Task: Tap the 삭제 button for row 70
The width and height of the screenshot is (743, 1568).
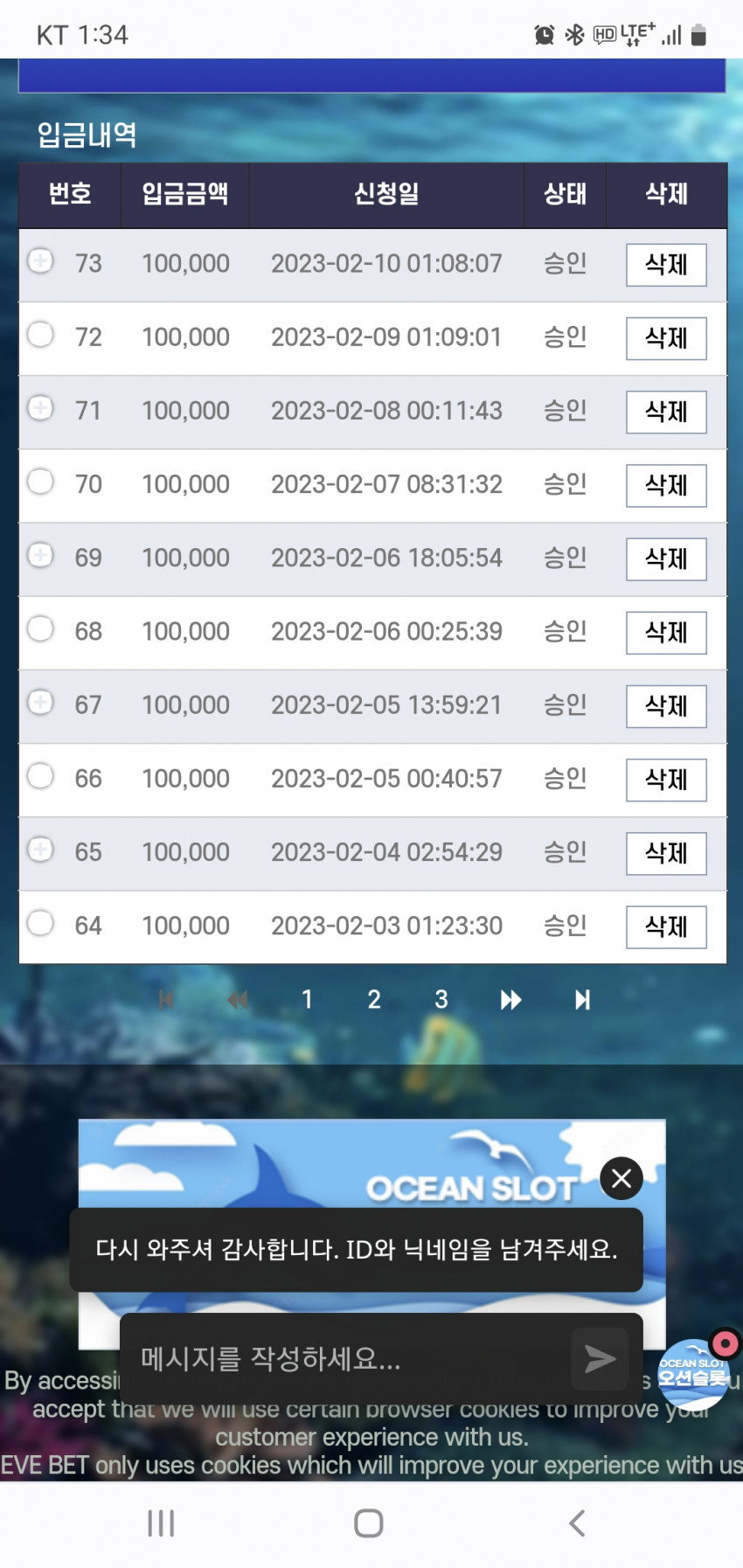Action: [x=666, y=485]
